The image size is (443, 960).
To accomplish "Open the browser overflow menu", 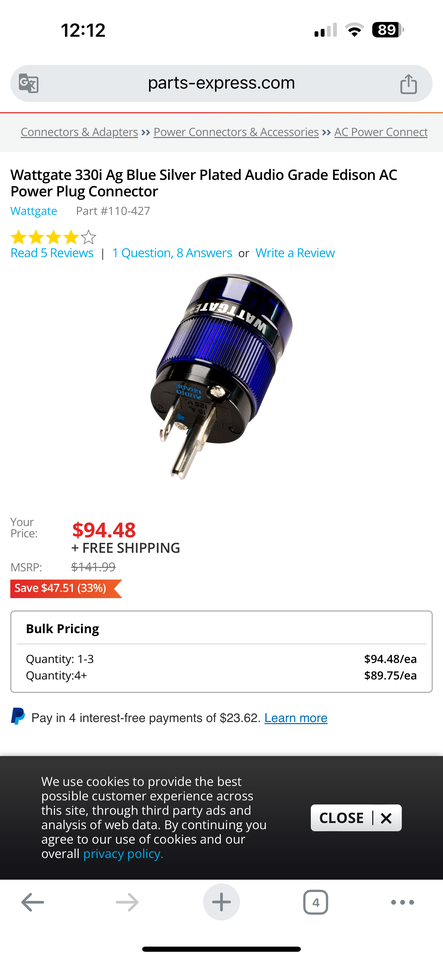I will (x=402, y=902).
